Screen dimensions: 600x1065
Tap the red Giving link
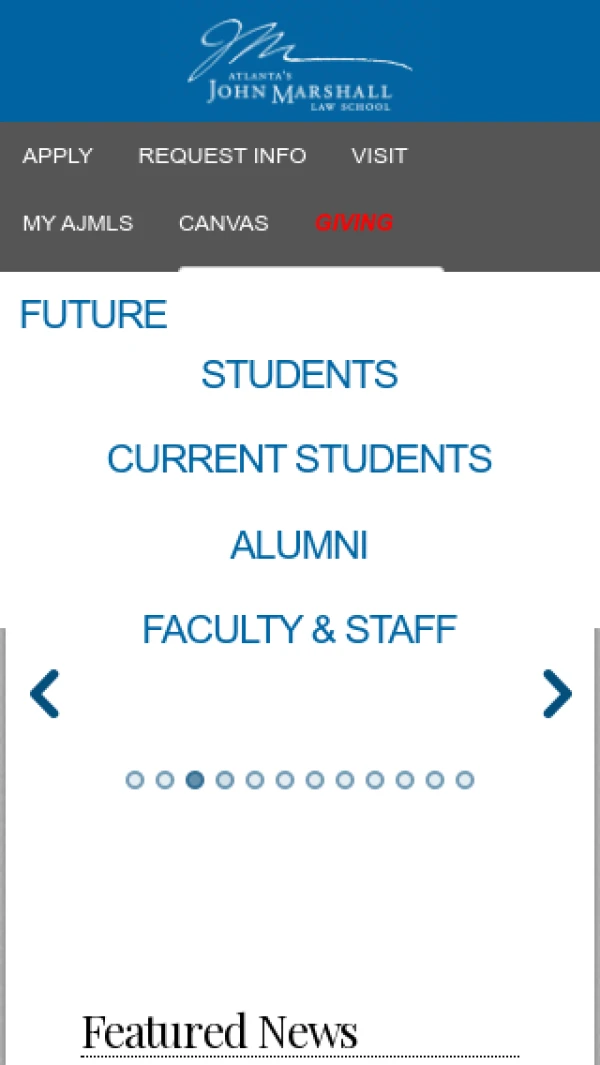point(354,223)
